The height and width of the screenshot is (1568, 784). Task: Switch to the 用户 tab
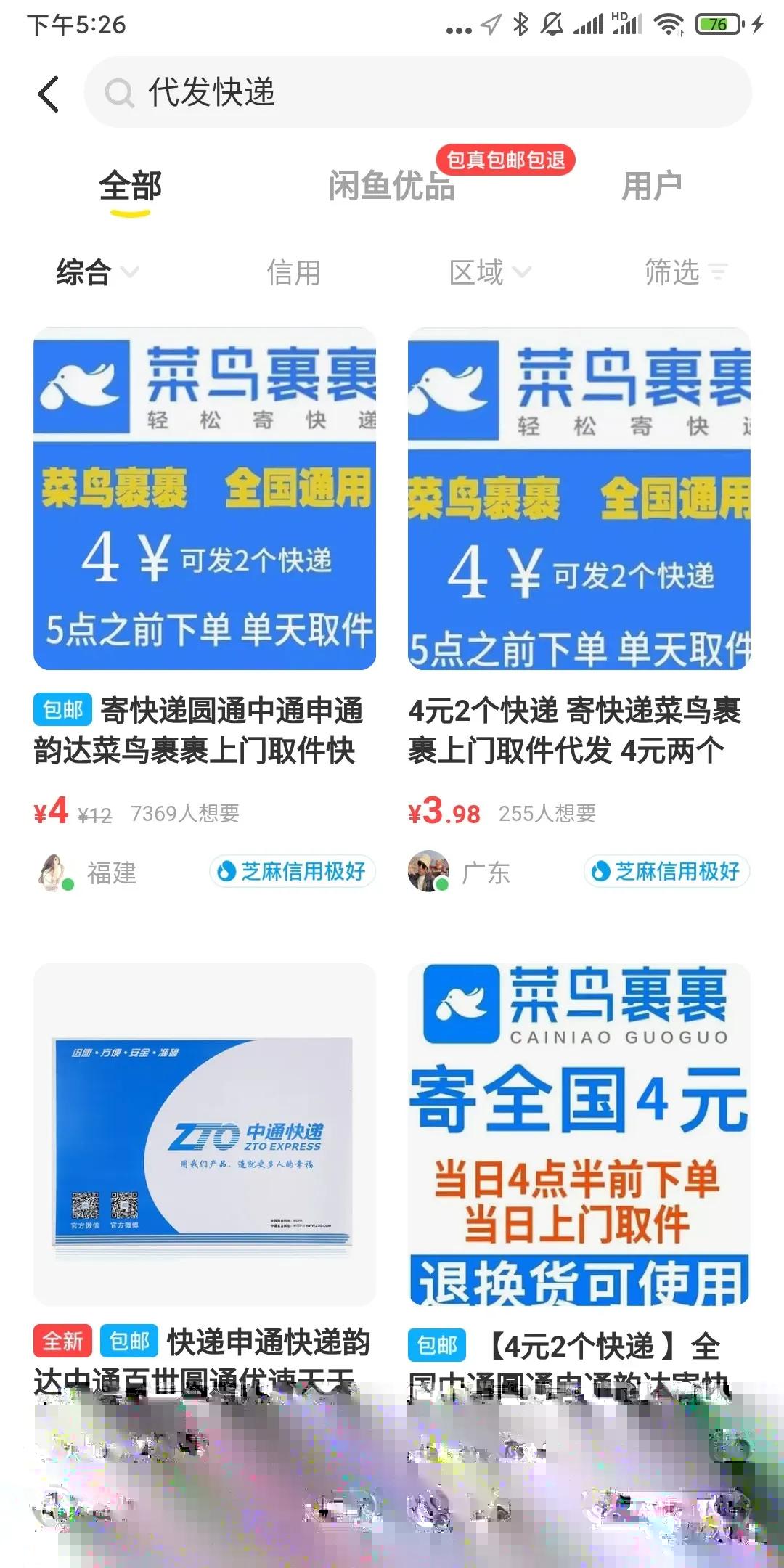click(653, 186)
